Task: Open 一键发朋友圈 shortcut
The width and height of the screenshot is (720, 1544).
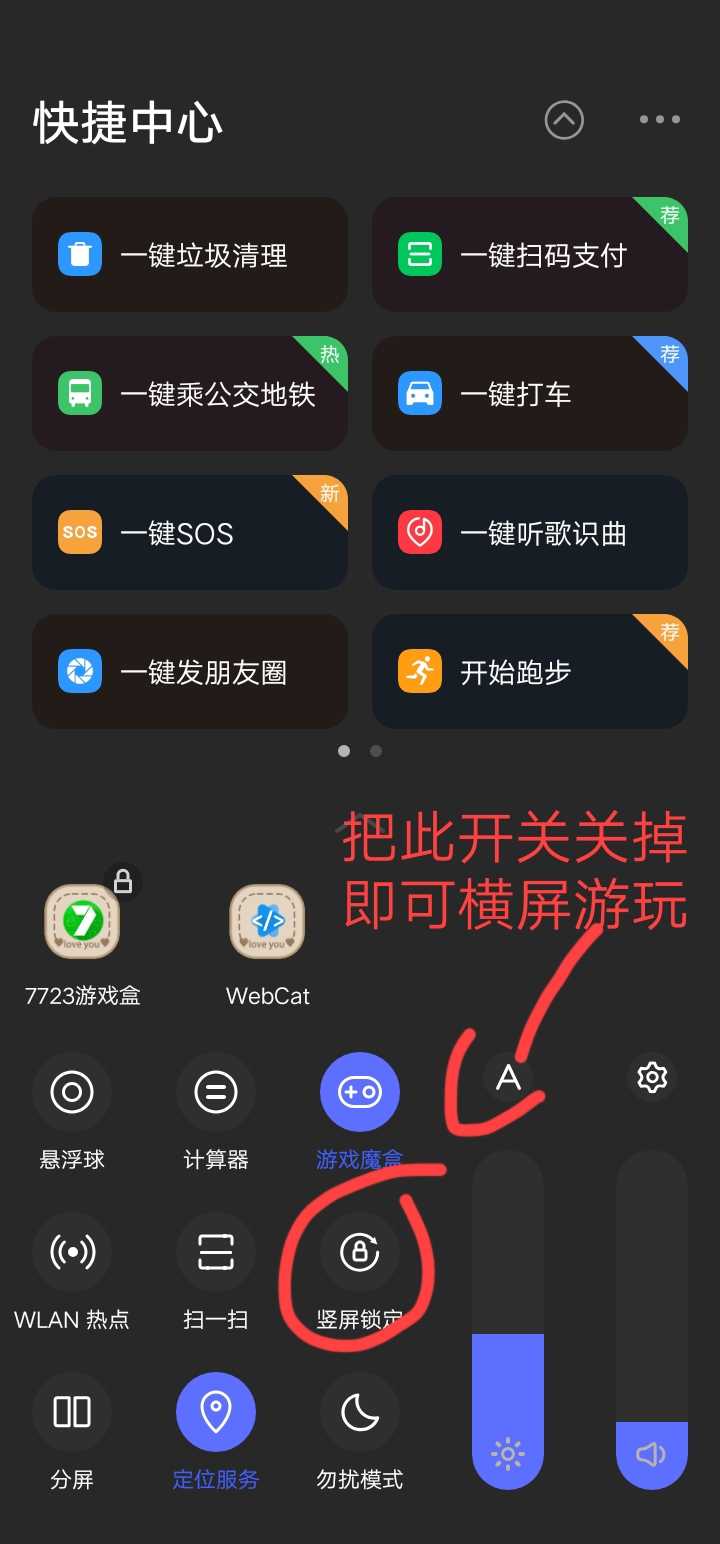Action: [190, 672]
